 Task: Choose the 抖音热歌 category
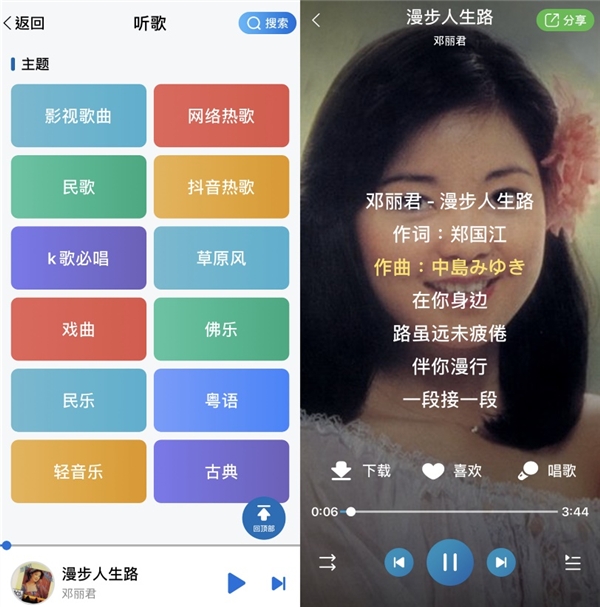click(x=221, y=187)
